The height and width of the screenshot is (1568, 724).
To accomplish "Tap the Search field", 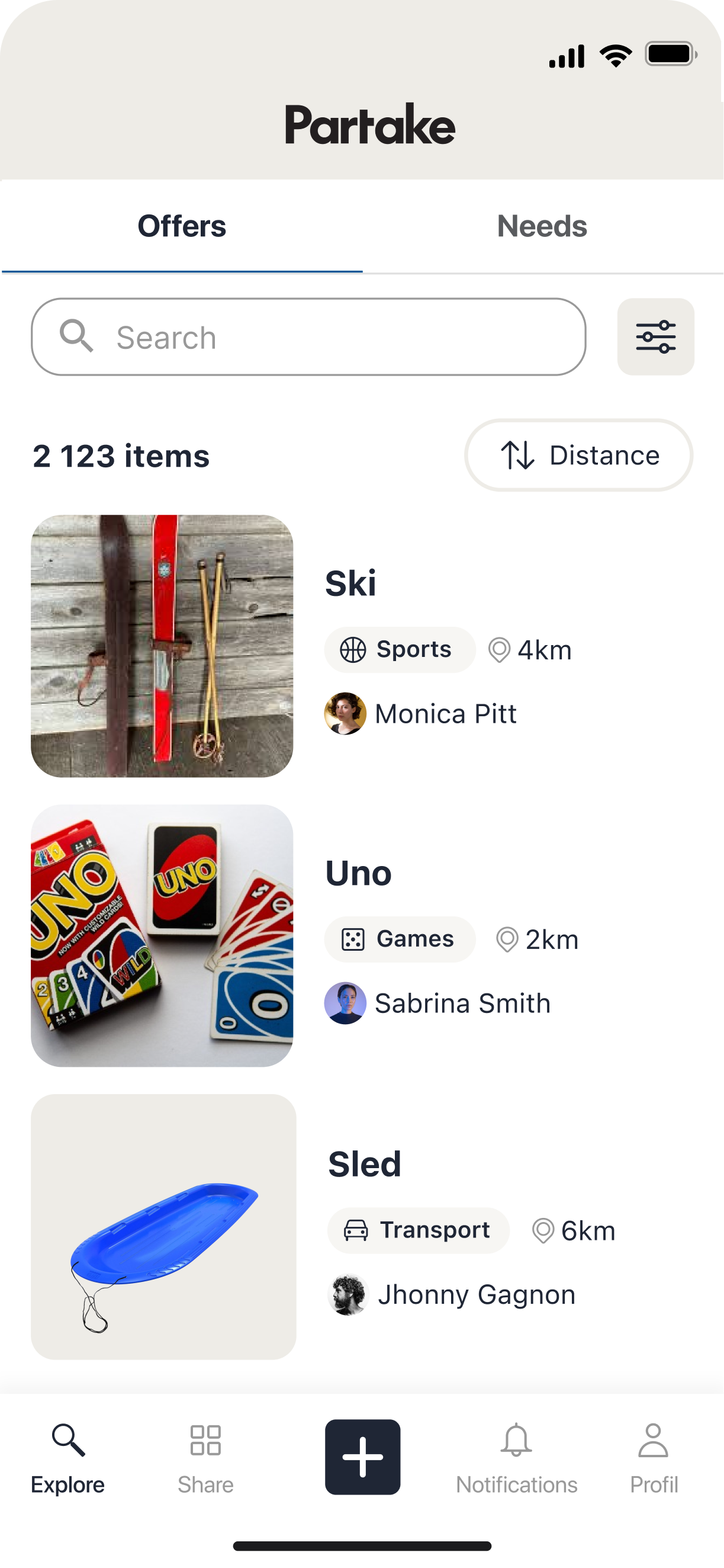I will coord(308,336).
